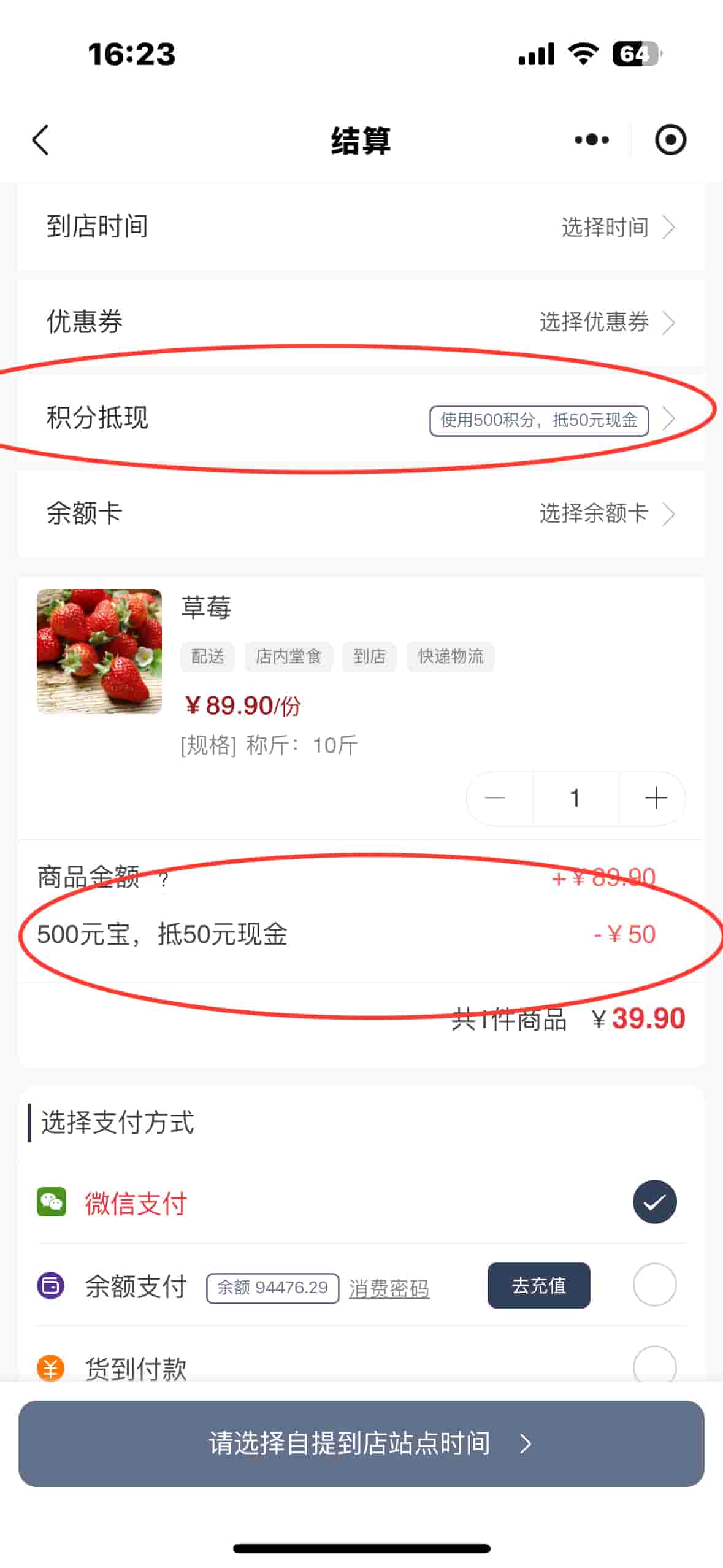Screen dimensions: 723x1568
Task: Decrease strawberry quantity with the minus button
Action: coord(495,797)
